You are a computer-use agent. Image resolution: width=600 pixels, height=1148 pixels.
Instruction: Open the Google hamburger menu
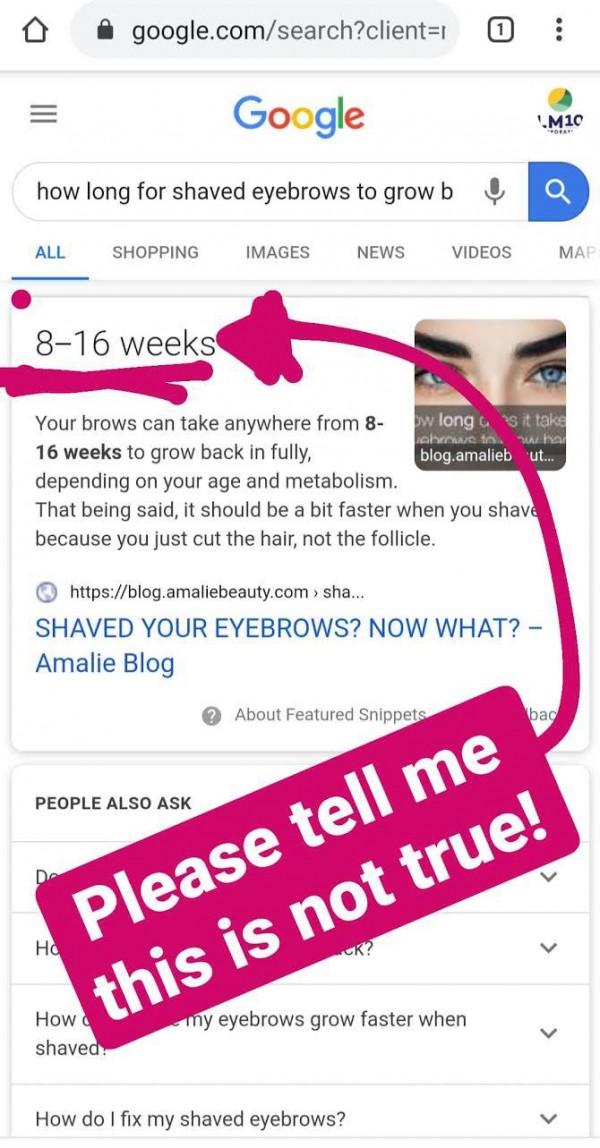pyautogui.click(x=43, y=115)
